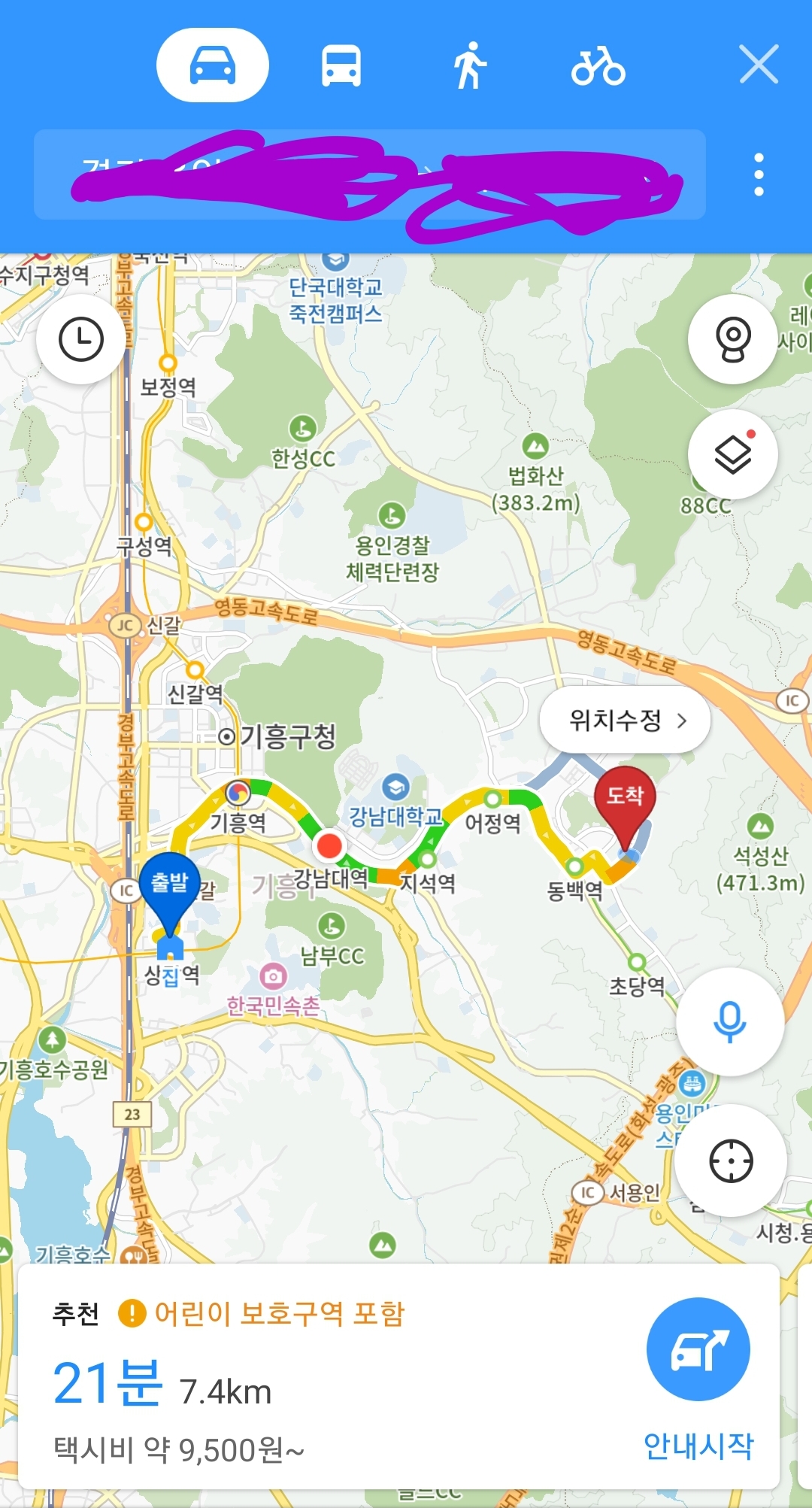Image resolution: width=812 pixels, height=1508 pixels.
Task: Switch to bicycle directions
Action: tap(598, 66)
